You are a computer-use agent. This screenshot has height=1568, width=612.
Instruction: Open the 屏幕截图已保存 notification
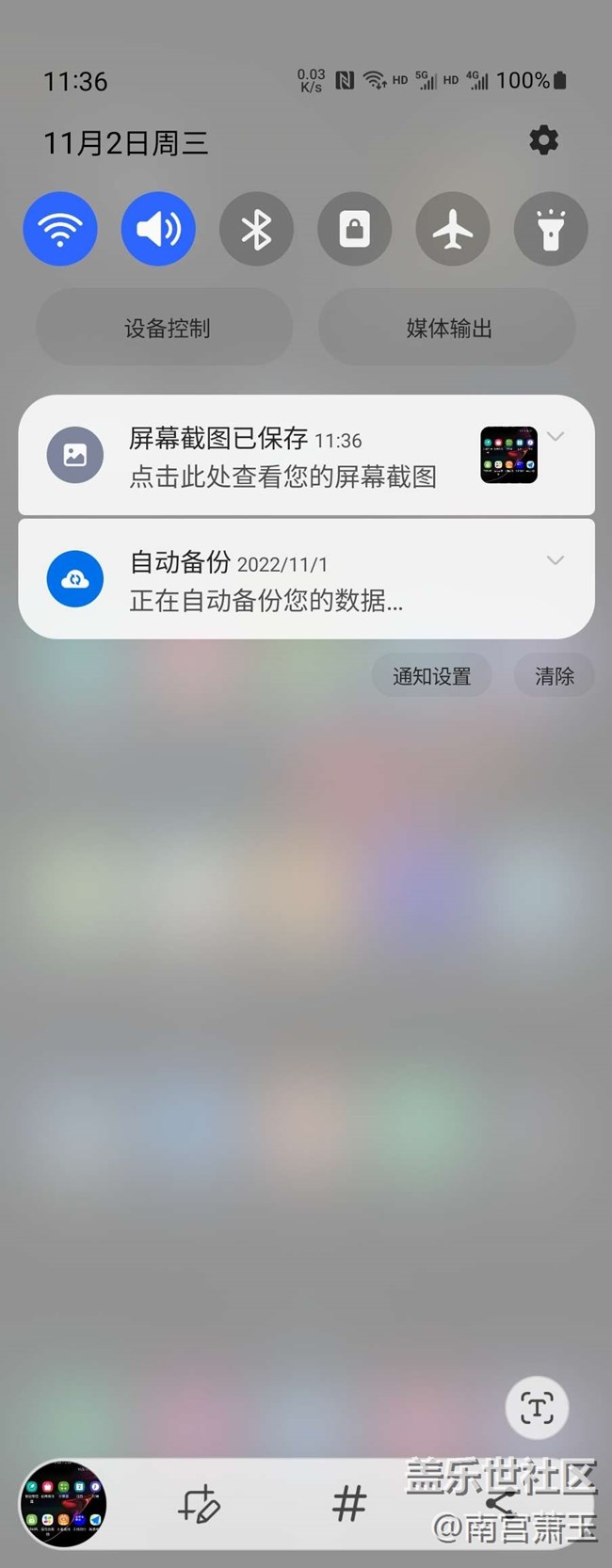[x=282, y=457]
